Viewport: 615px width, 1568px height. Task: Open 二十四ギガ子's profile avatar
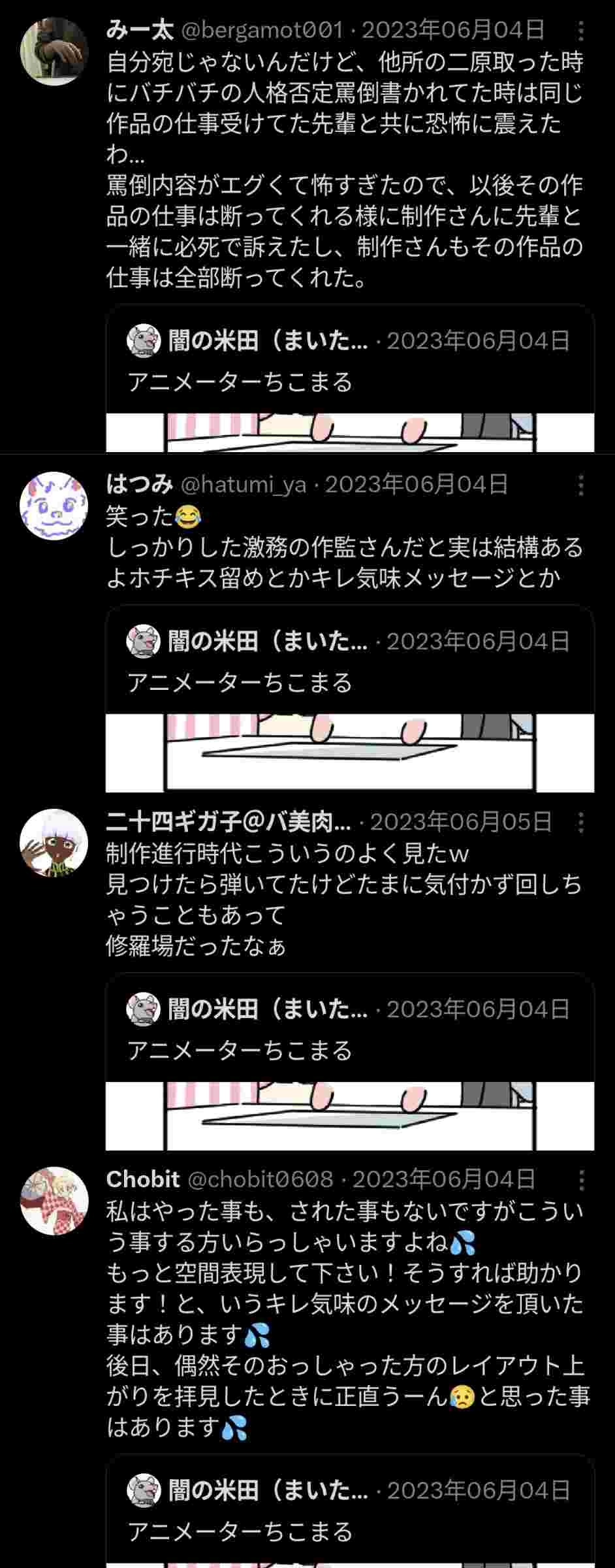[x=54, y=843]
